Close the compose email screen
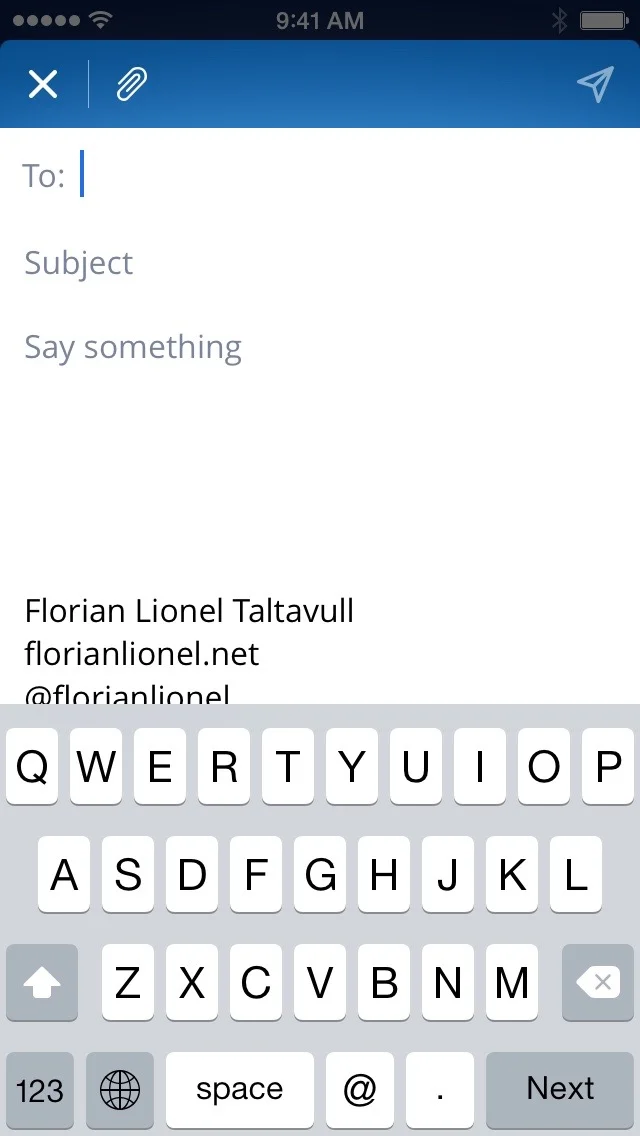This screenshot has width=640, height=1136. pyautogui.click(x=43, y=85)
